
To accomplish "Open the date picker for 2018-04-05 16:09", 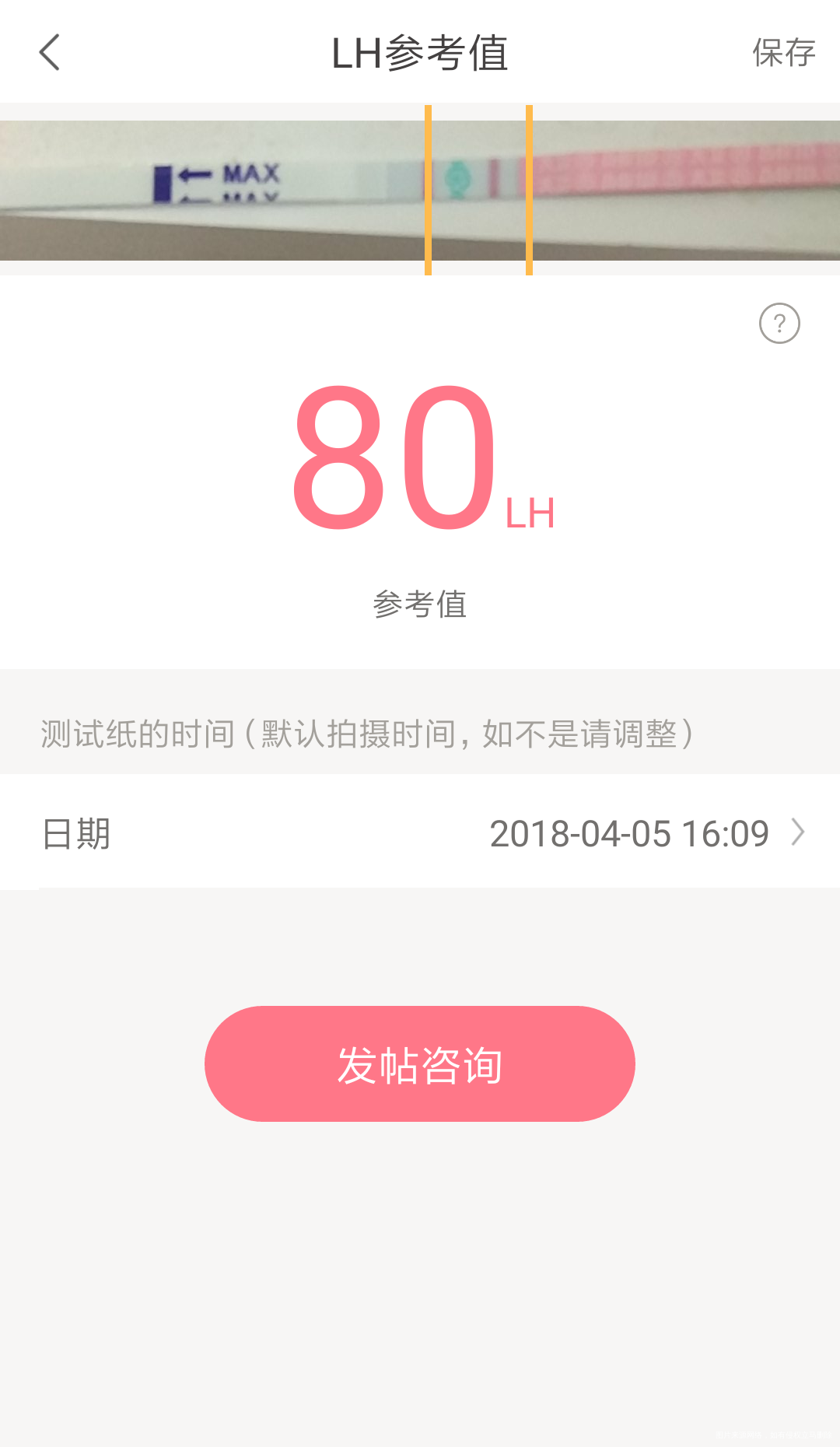I will pos(630,833).
